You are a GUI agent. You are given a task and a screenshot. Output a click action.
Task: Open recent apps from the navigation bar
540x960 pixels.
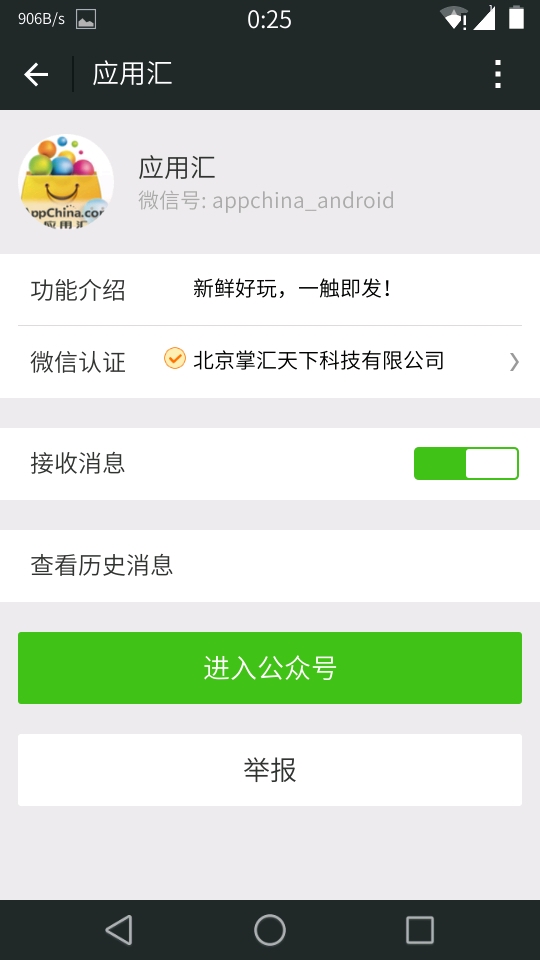click(420, 930)
